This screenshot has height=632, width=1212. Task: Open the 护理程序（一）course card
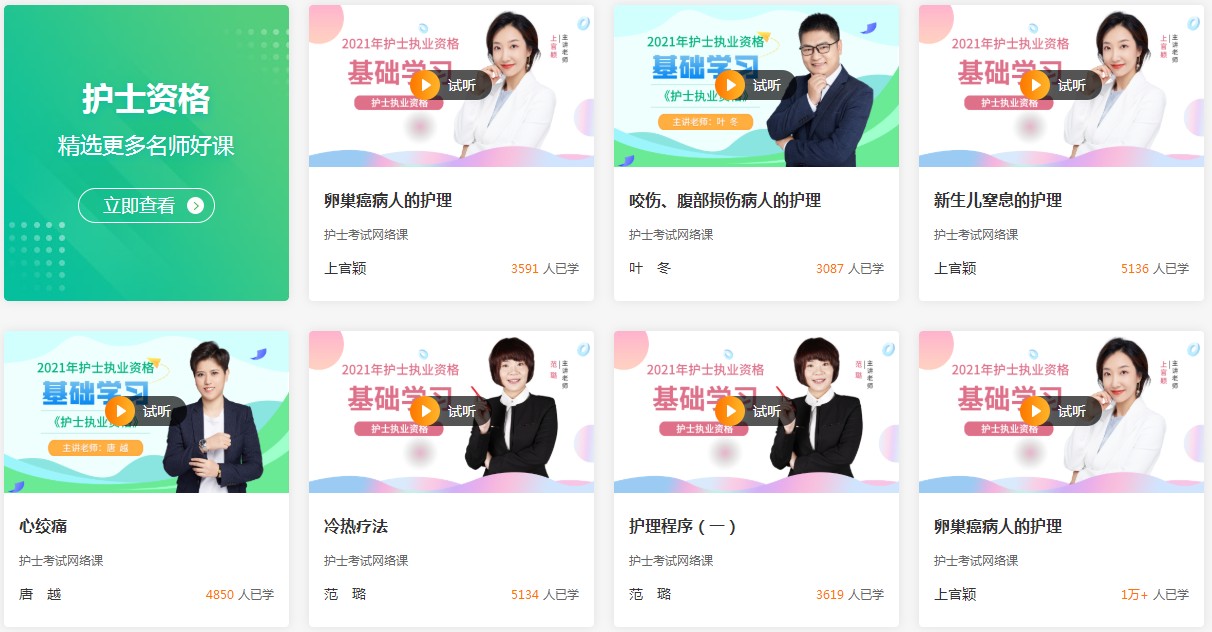pos(681,527)
